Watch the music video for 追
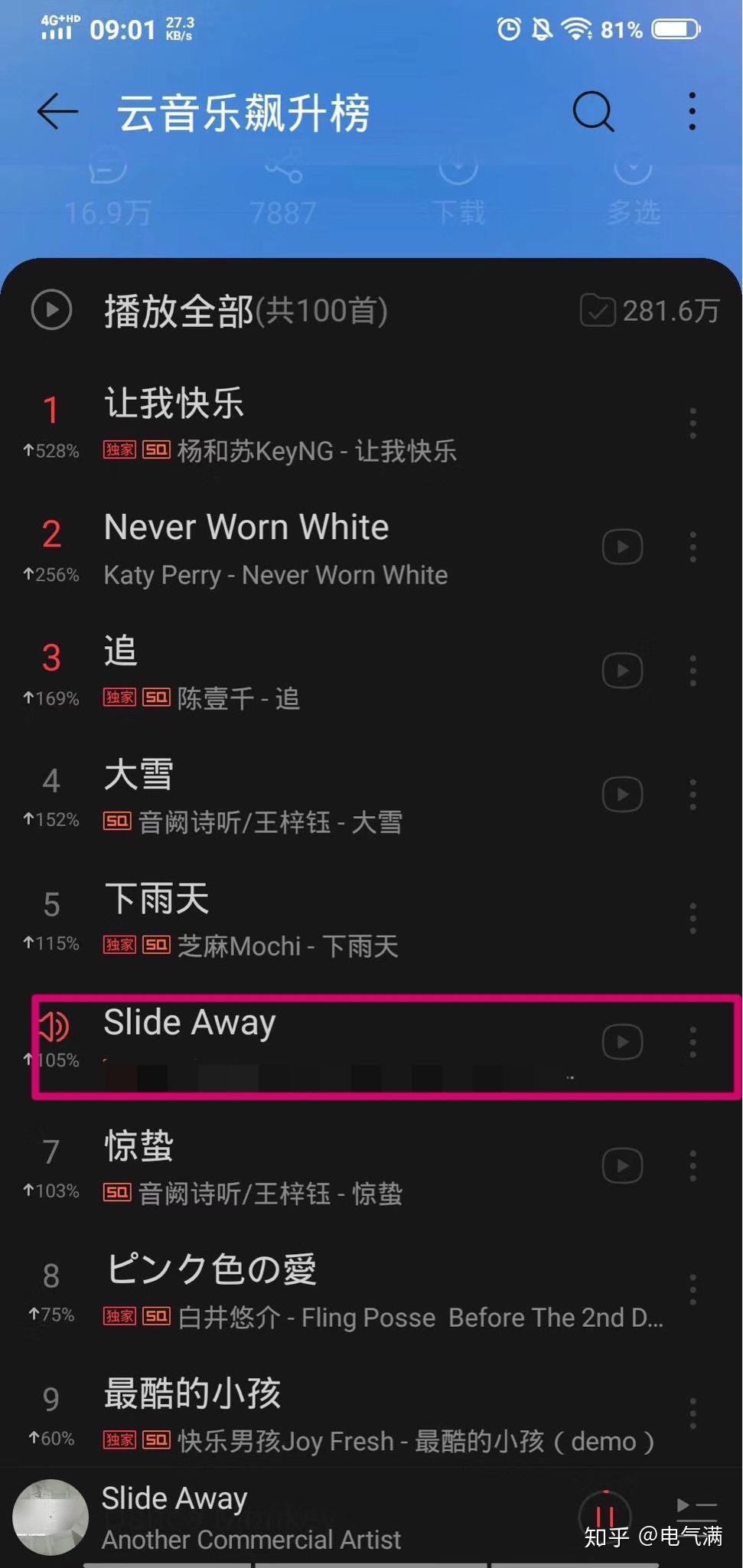Image resolution: width=743 pixels, height=1568 pixels. tap(622, 671)
